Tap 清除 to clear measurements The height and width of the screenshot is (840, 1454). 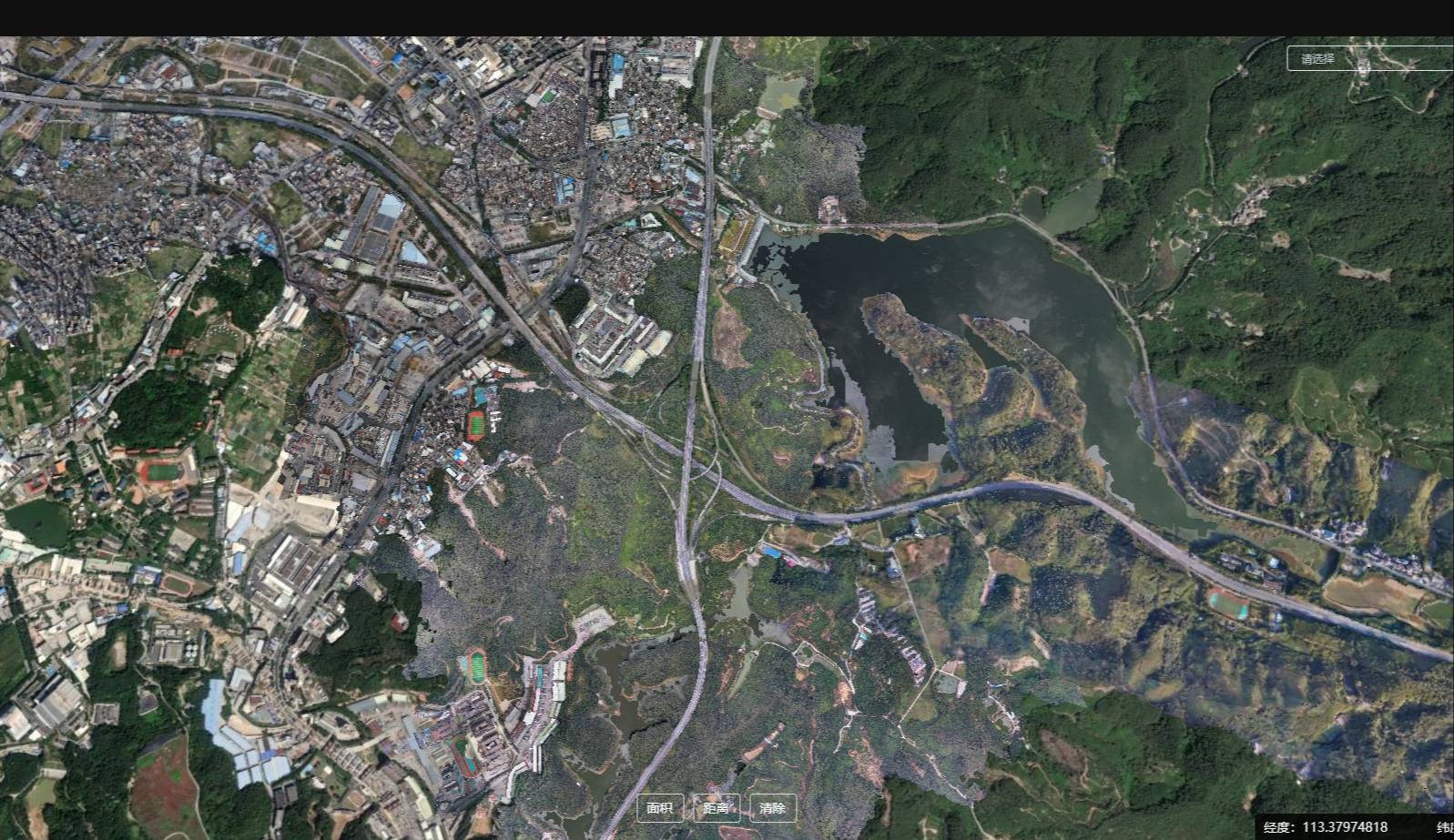click(x=772, y=808)
